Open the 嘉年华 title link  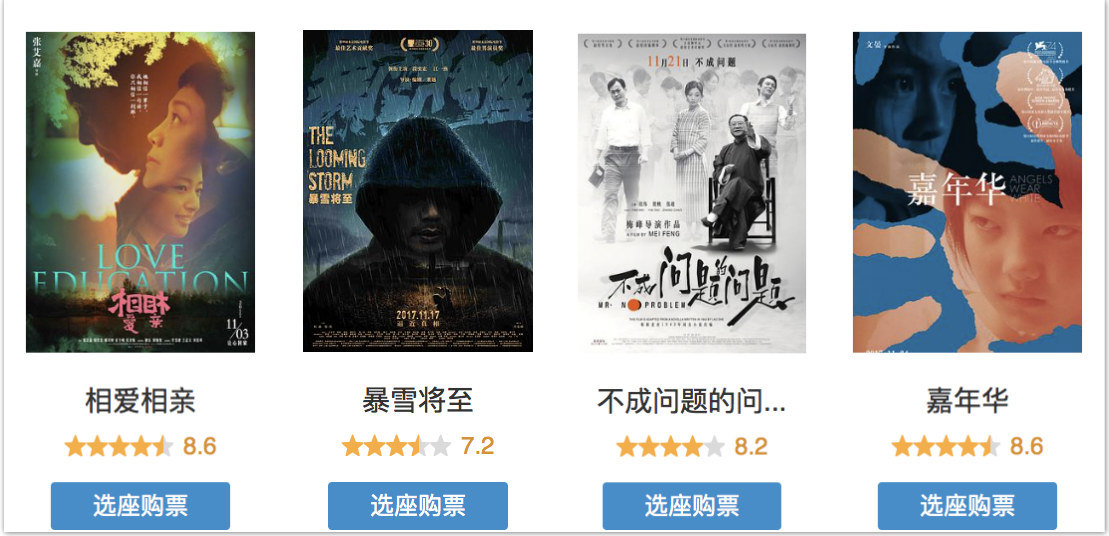[x=967, y=402]
